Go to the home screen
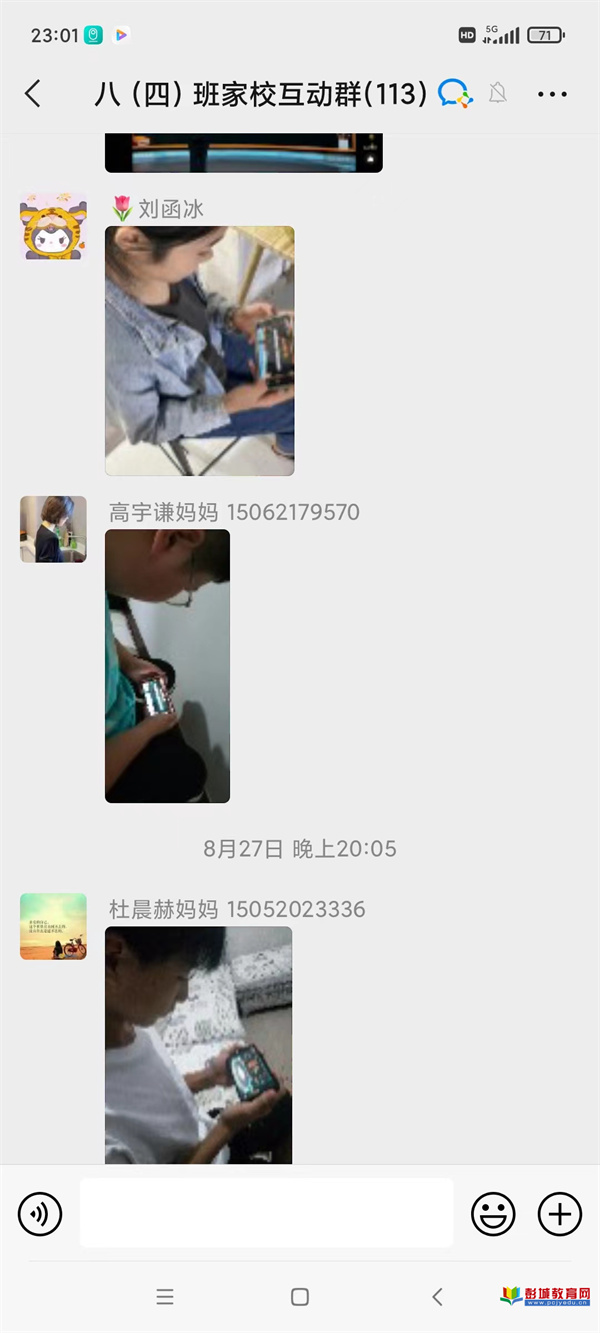The image size is (600, 1333). [299, 1297]
